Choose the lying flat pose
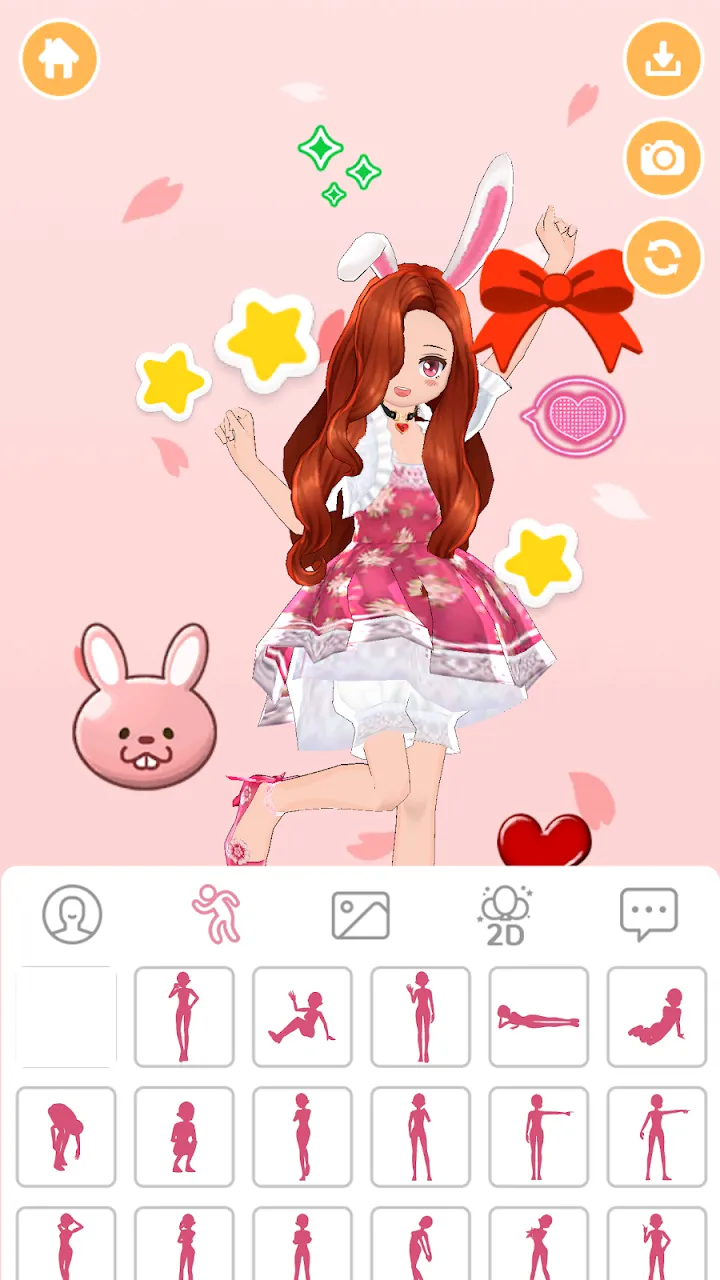 click(538, 1016)
